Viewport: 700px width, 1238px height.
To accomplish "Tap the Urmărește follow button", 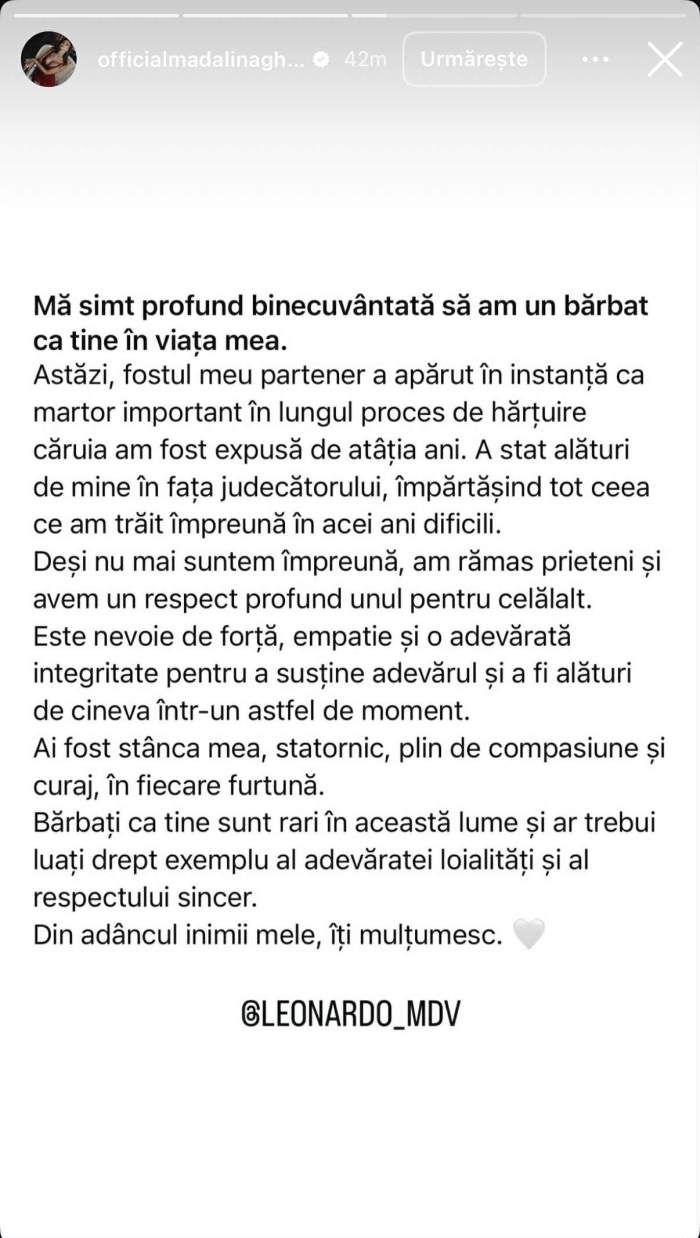I will [474, 59].
